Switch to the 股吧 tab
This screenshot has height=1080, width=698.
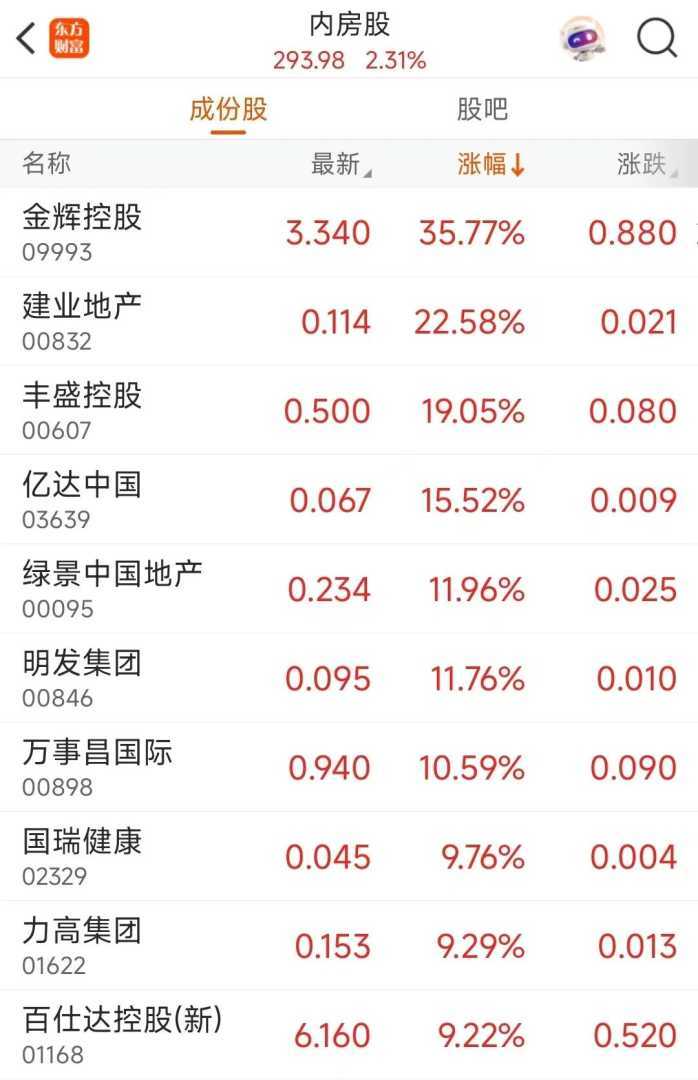[x=482, y=109]
